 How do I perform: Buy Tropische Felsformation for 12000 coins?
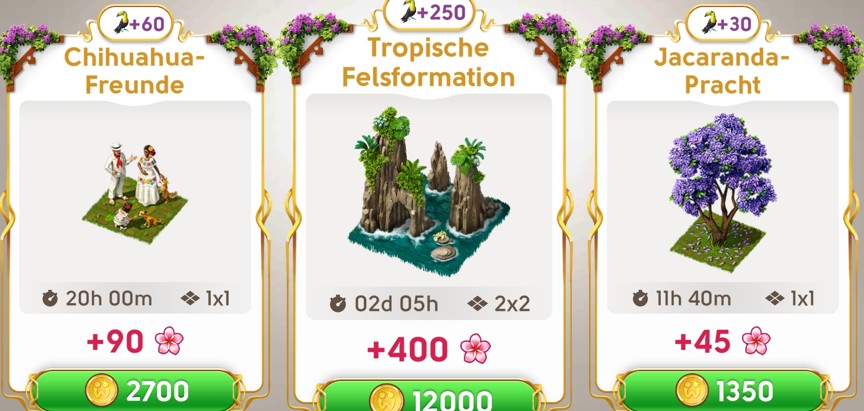[x=429, y=398]
